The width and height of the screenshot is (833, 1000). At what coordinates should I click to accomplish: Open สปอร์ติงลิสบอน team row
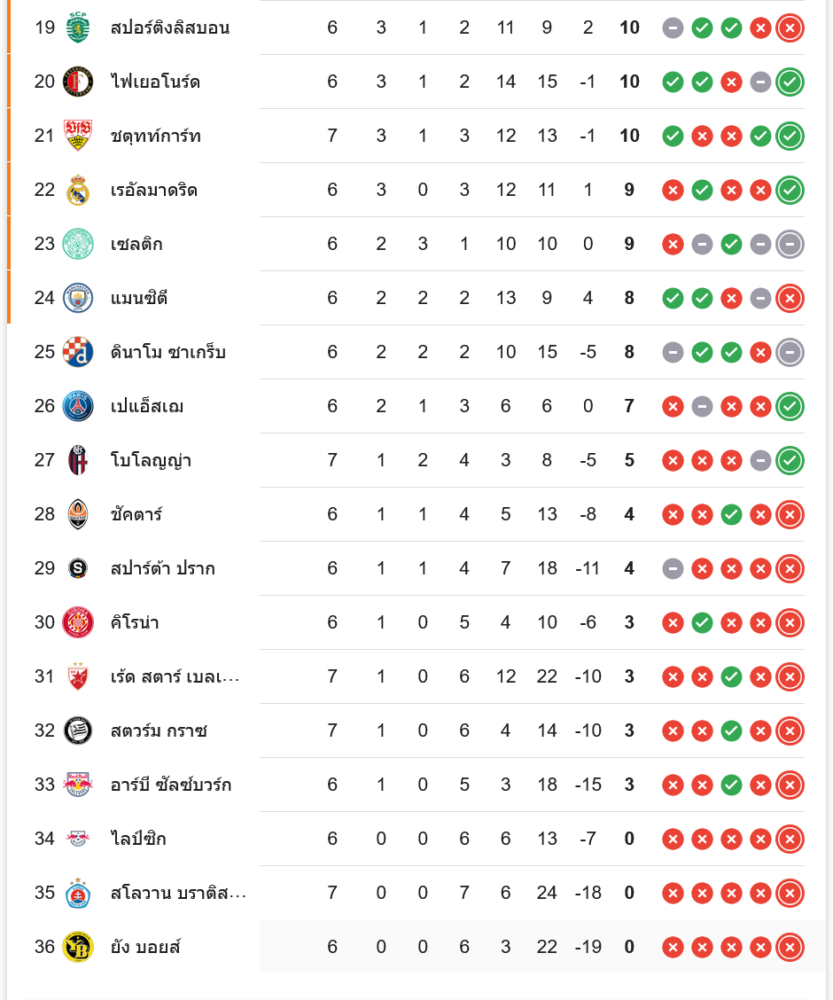[170, 28]
